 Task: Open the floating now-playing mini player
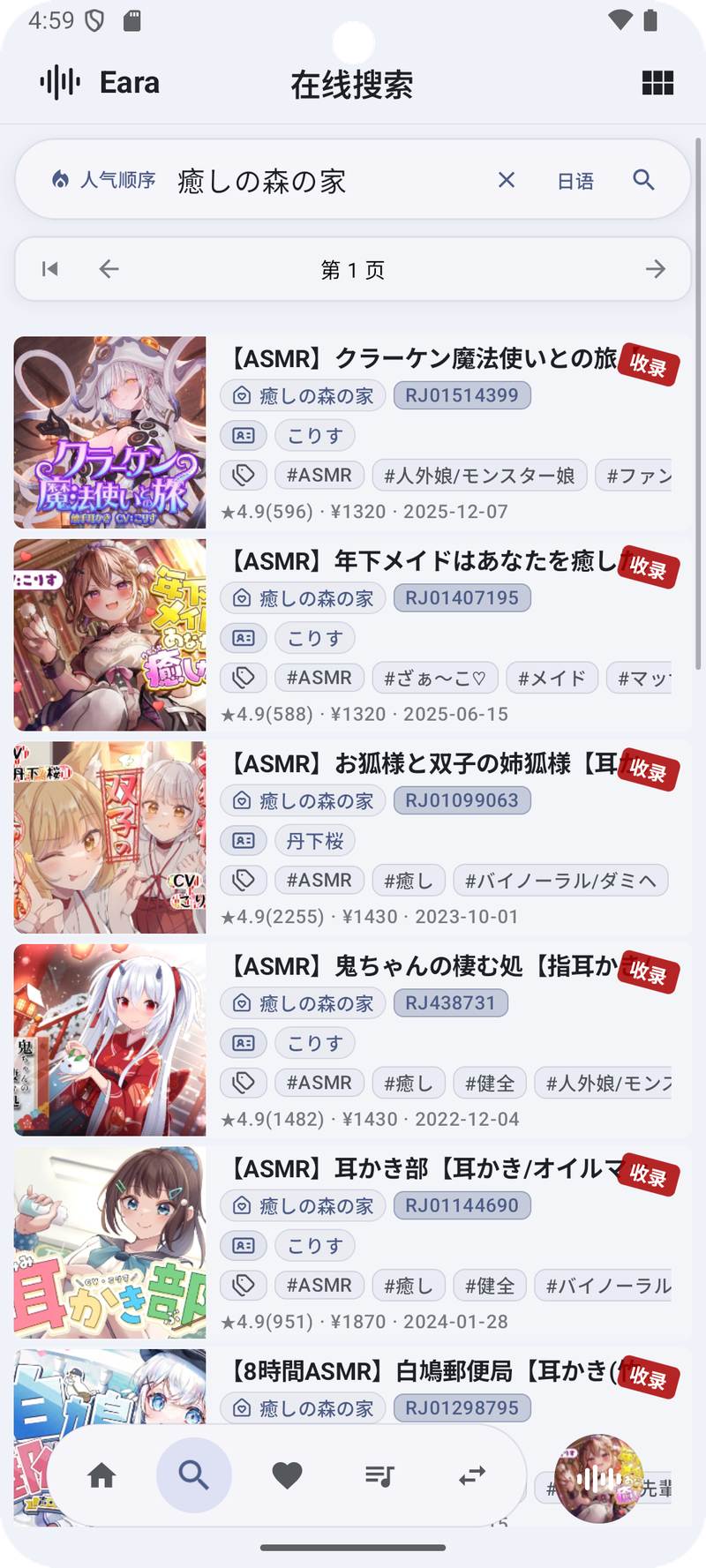pos(599,1479)
